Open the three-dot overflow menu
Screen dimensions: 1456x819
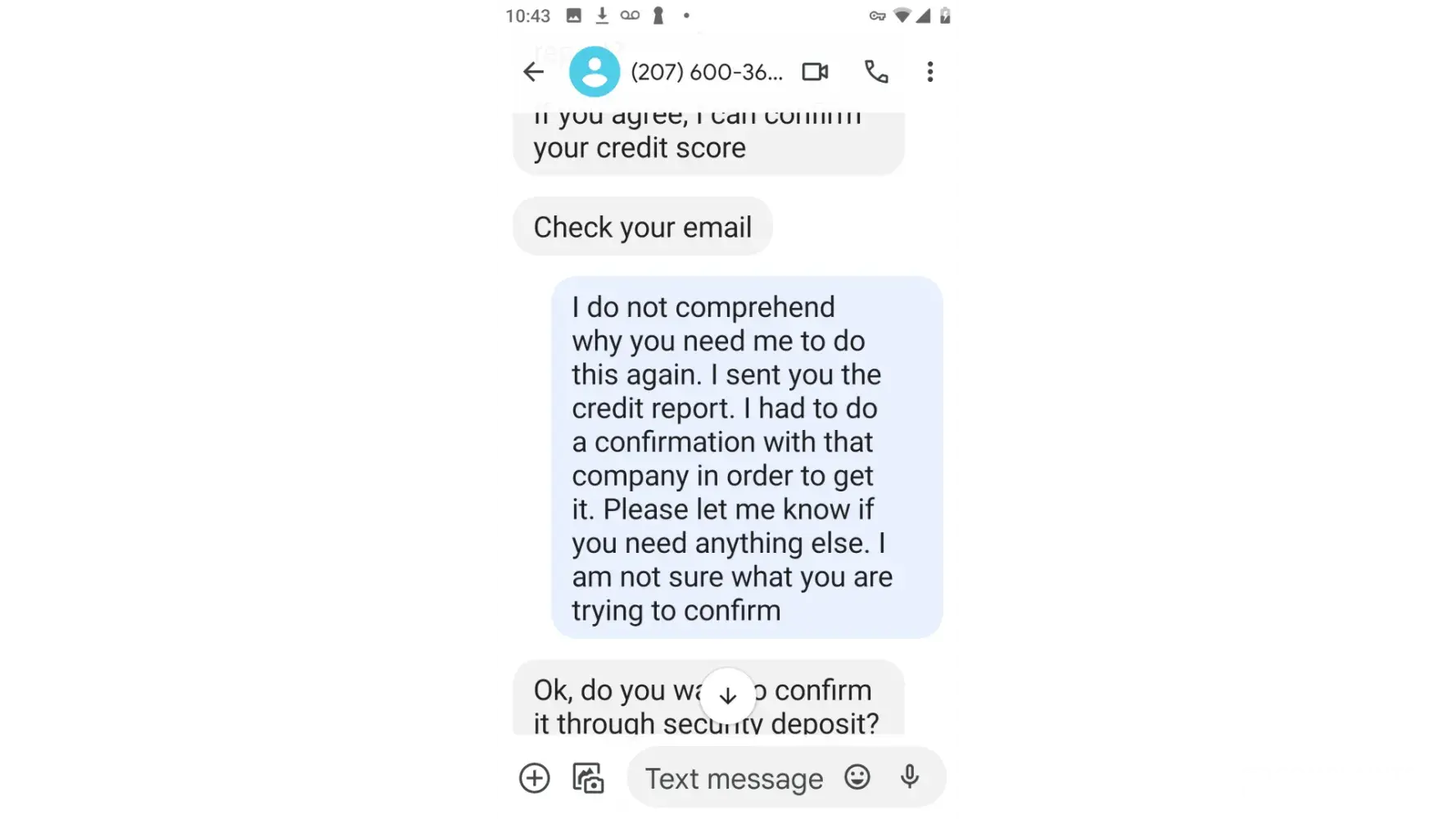tap(929, 72)
